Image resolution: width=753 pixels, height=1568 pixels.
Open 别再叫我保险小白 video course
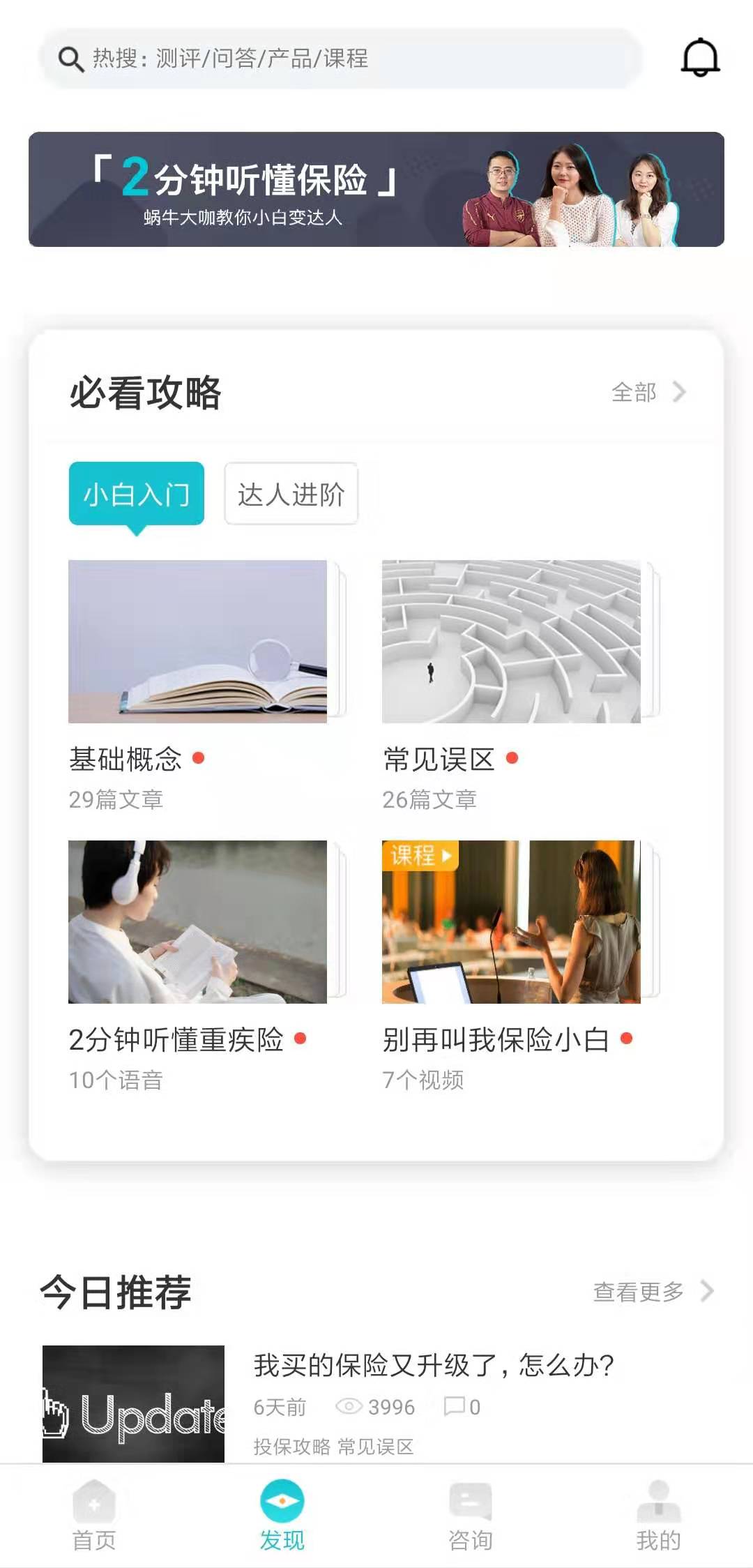511,922
